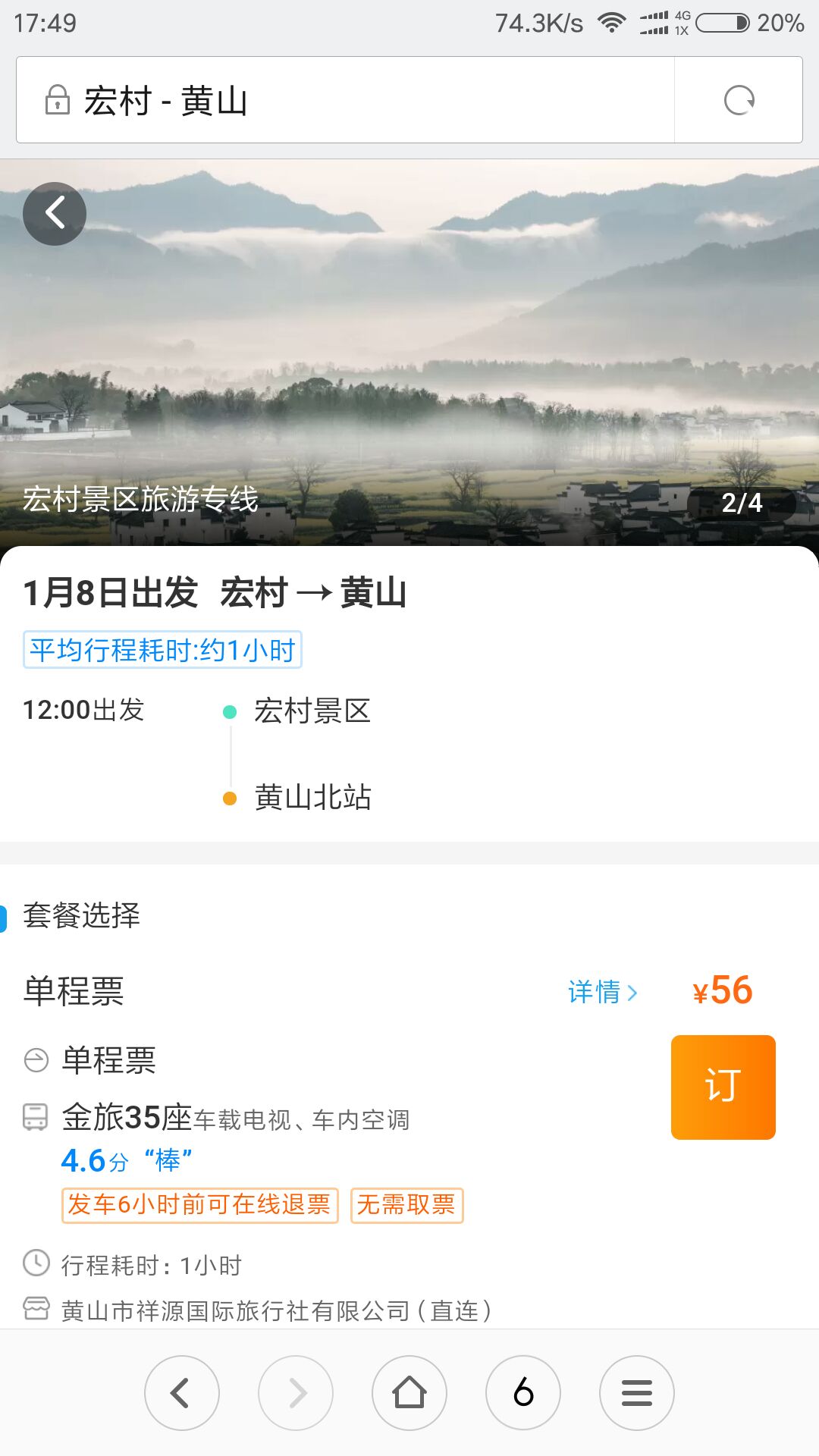
Task: Tap the back arrow on the banner
Action: [x=55, y=214]
